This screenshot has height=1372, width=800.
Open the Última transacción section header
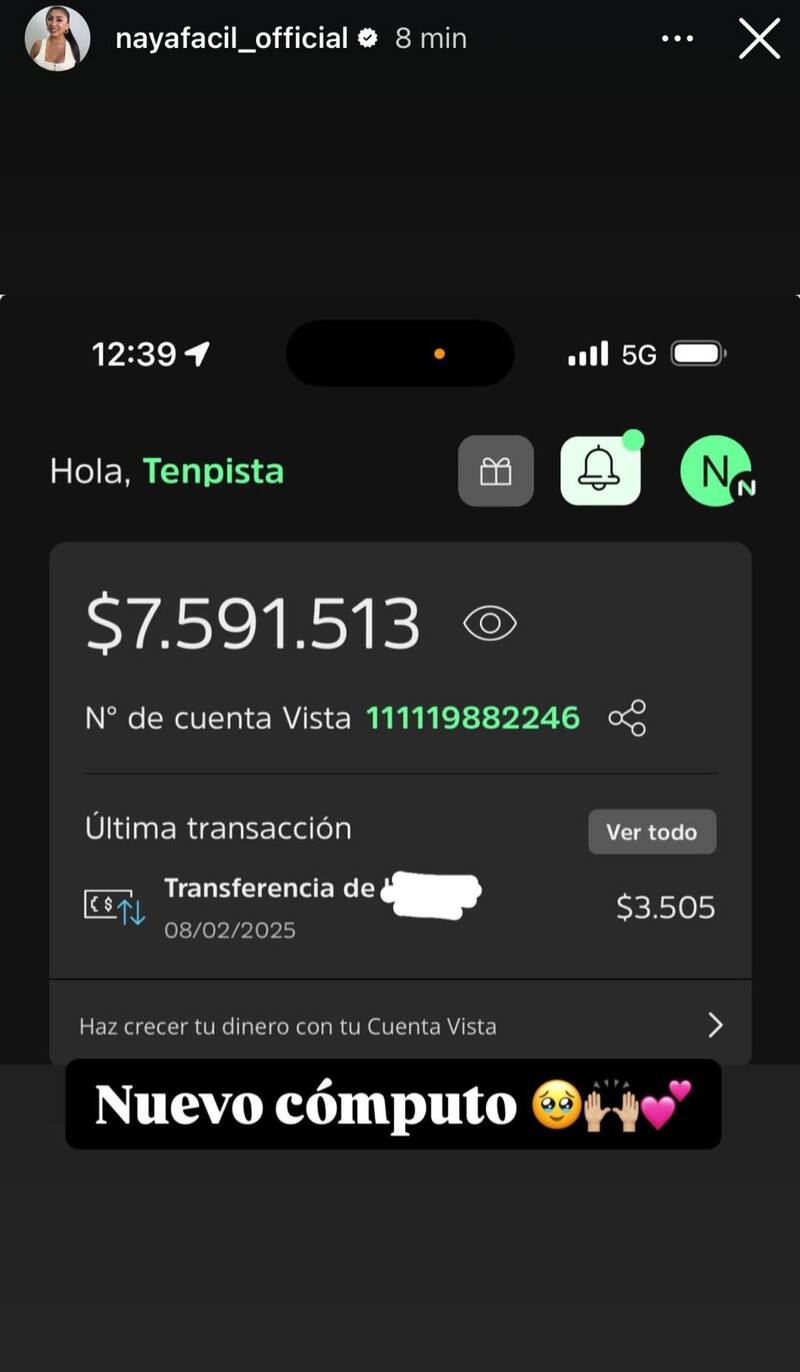216,828
